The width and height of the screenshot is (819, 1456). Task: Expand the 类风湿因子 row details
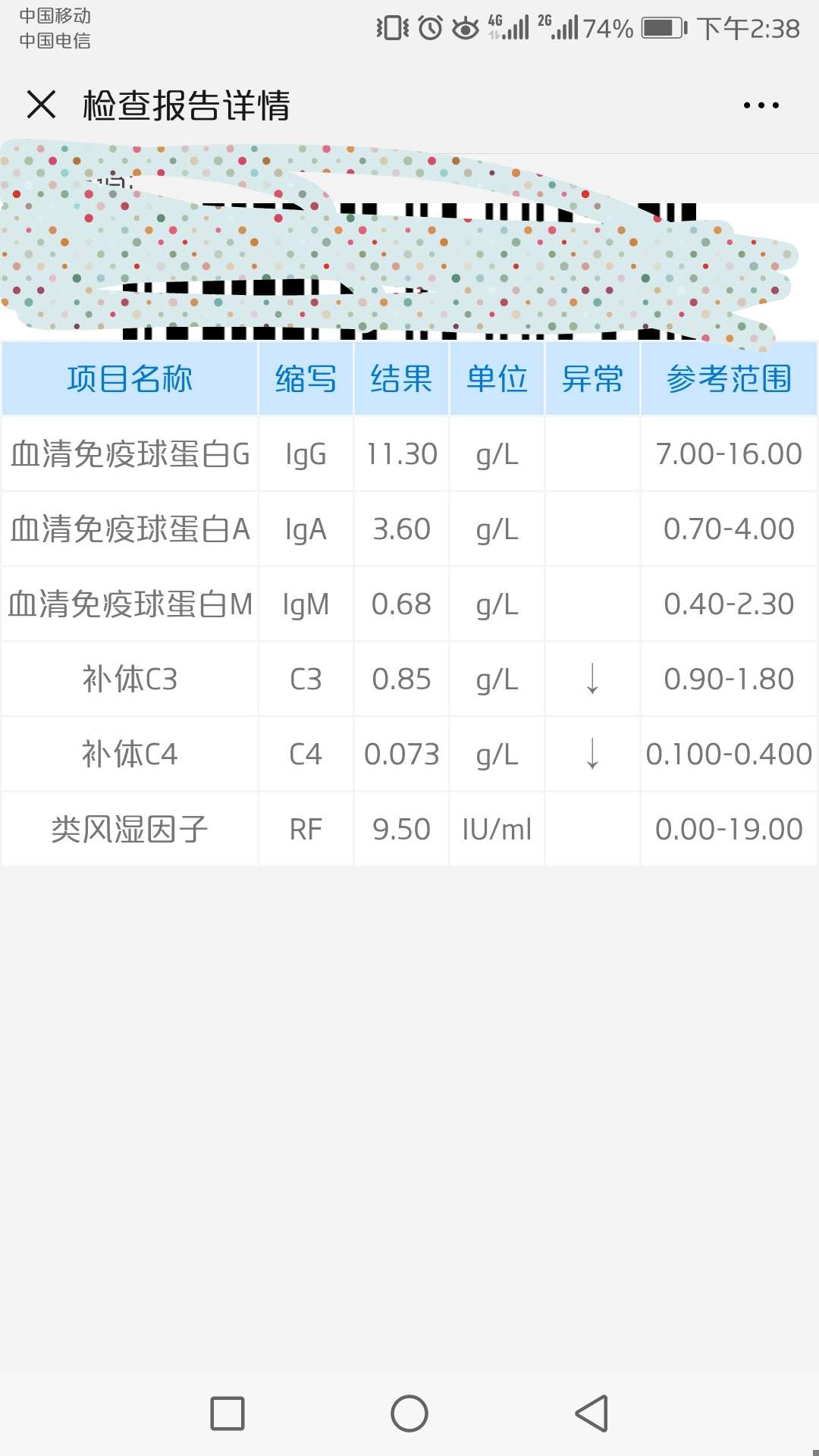(130, 828)
